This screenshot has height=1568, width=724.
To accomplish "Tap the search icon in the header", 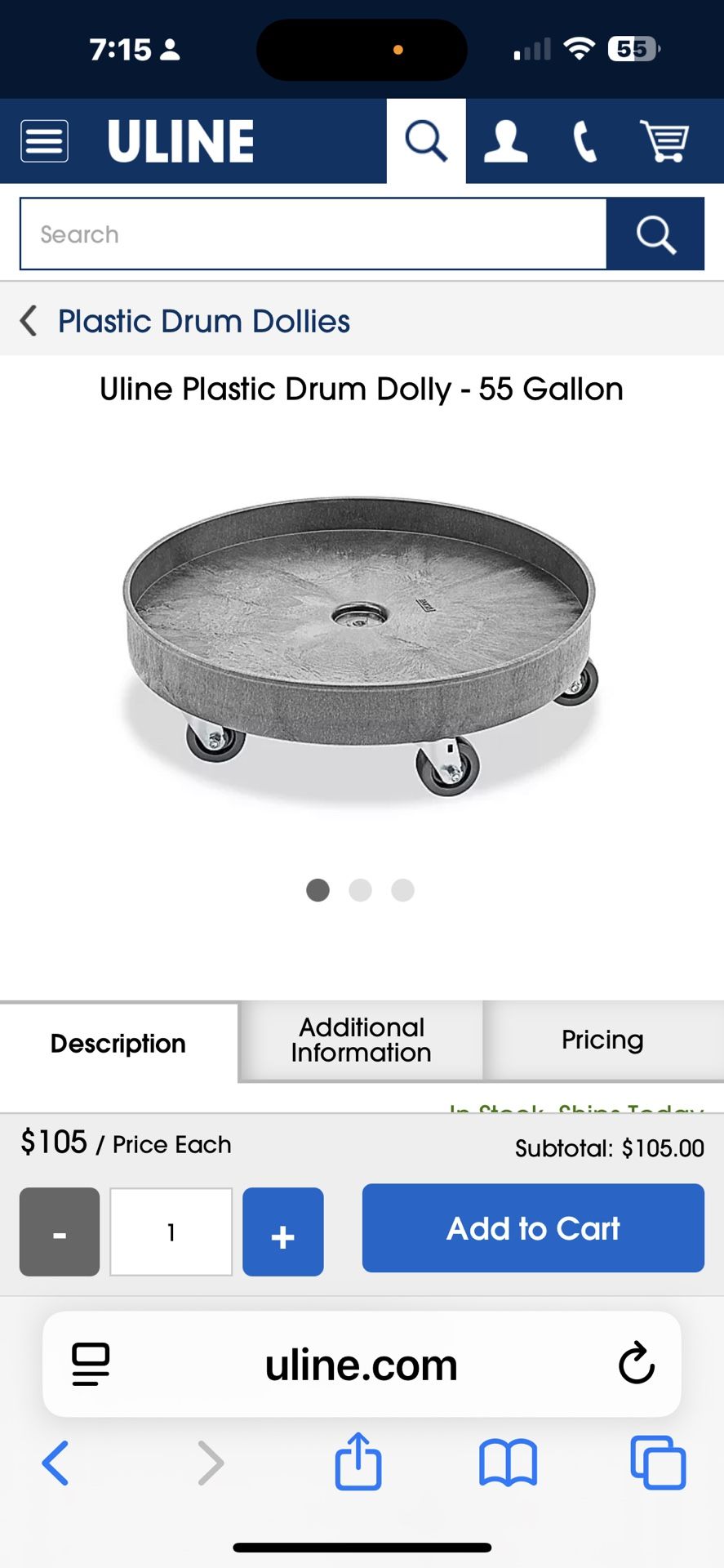I will (x=426, y=141).
